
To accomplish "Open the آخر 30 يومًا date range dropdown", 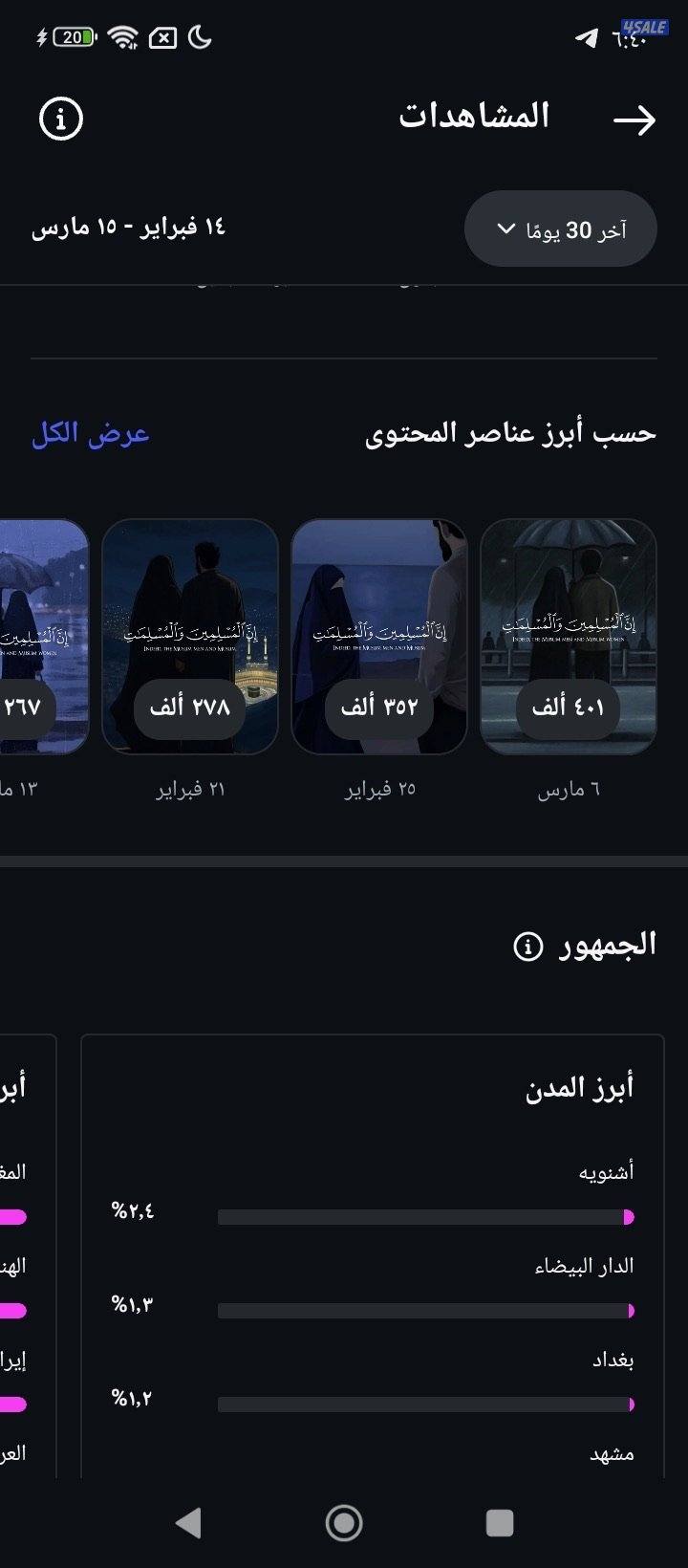I will 559,228.
